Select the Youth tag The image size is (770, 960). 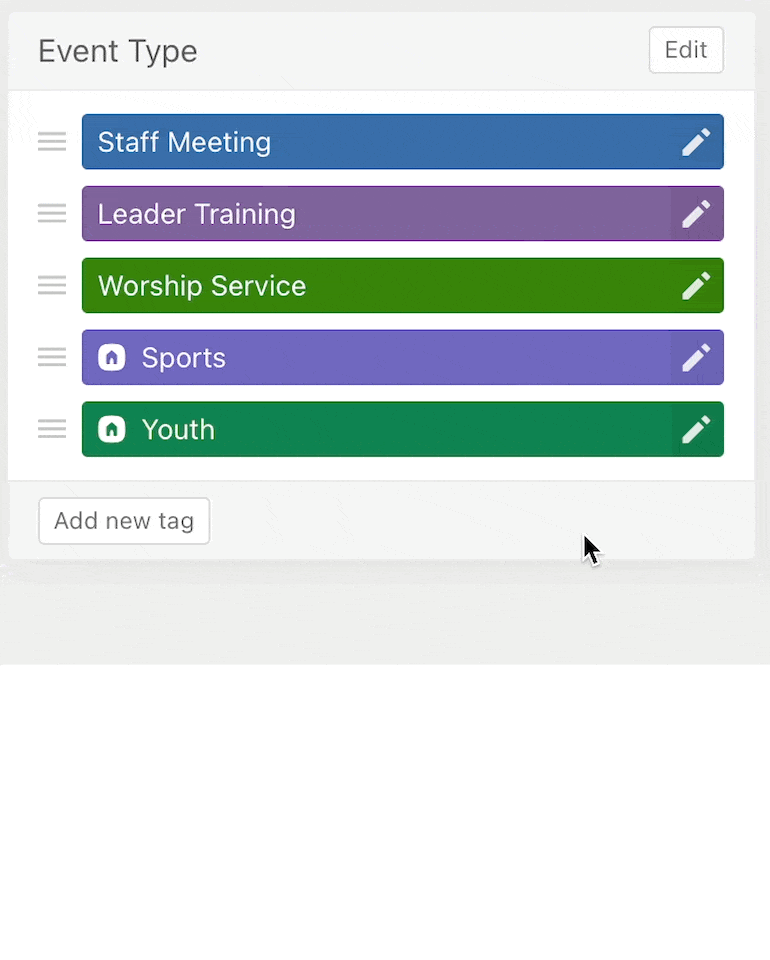point(370,430)
